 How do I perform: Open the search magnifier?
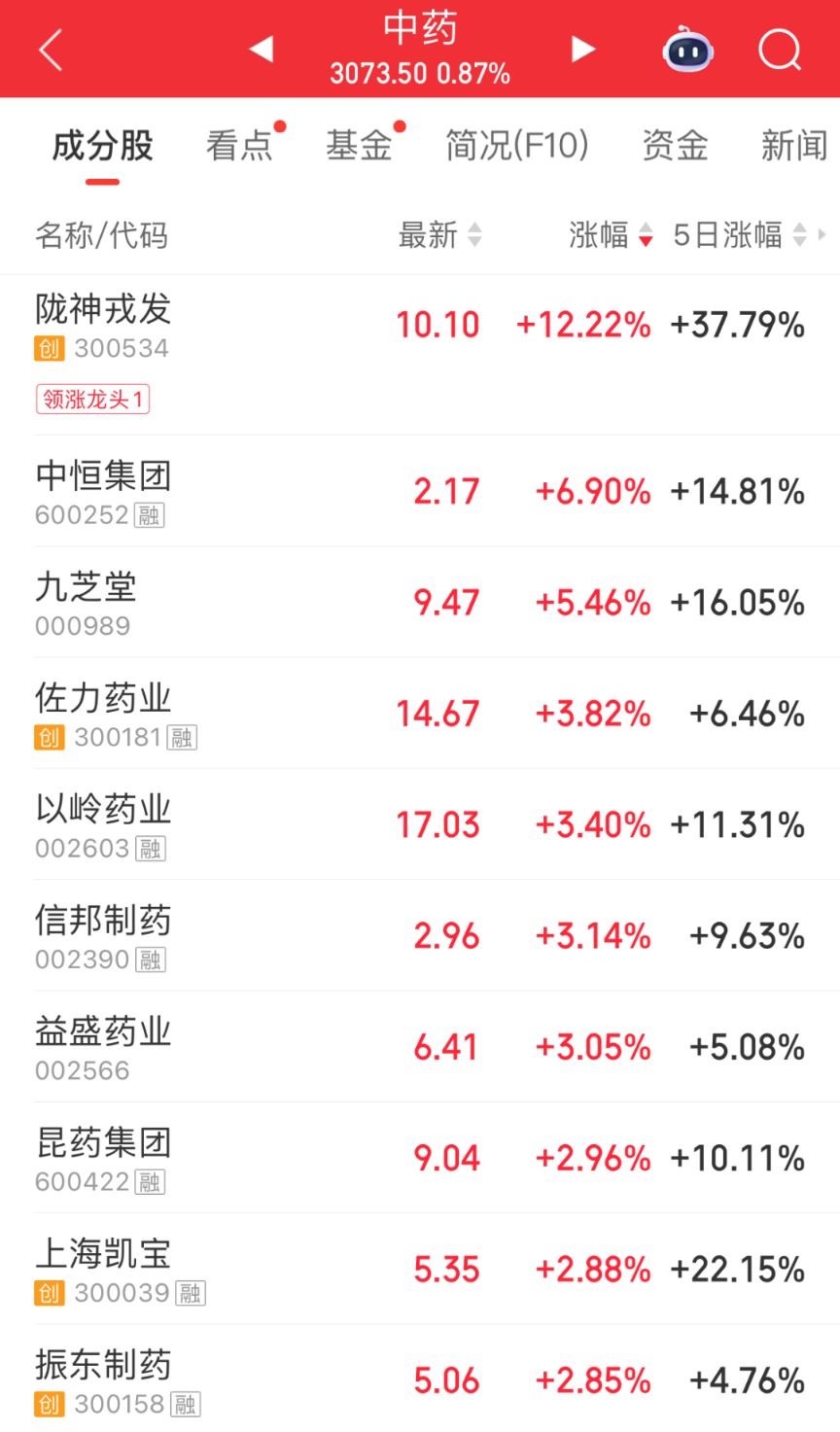[780, 49]
